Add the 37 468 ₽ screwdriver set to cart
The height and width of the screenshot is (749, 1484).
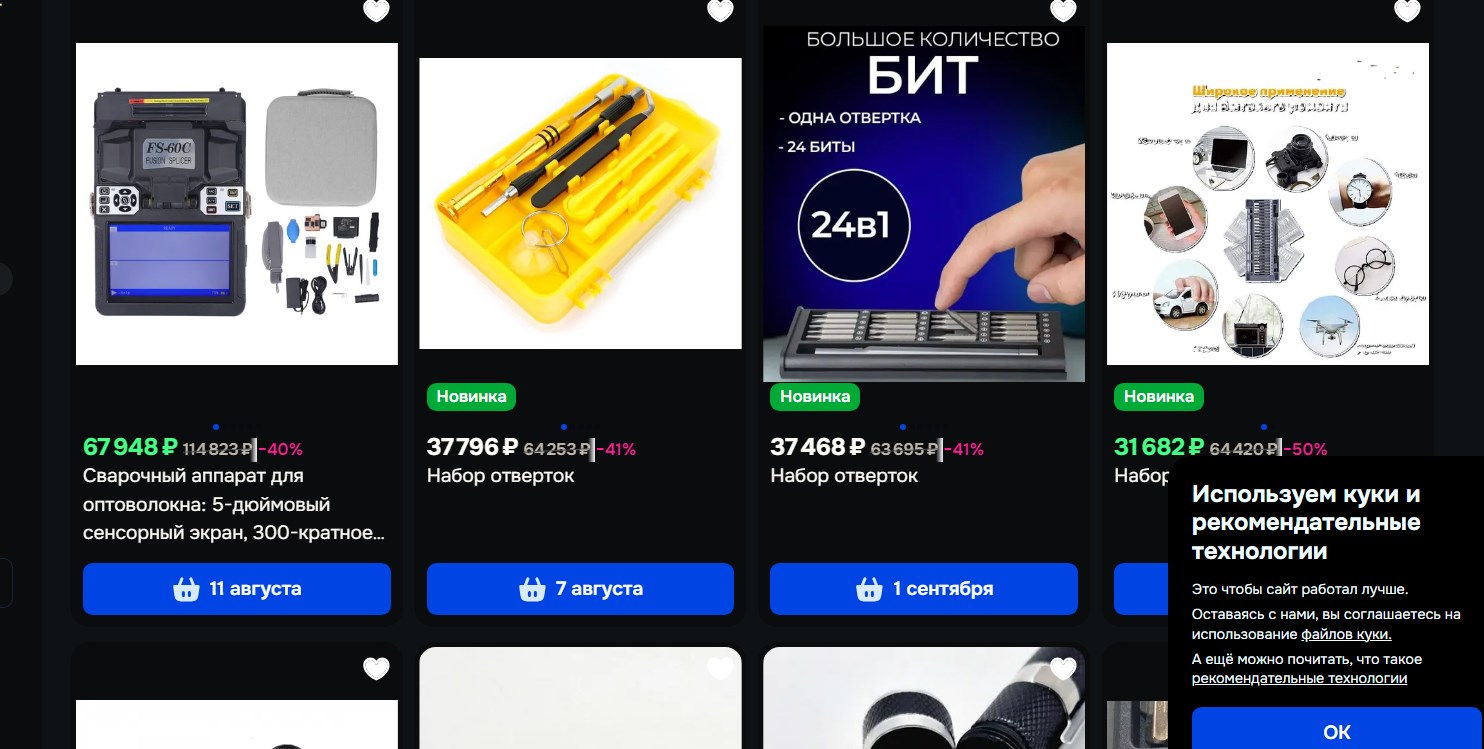(924, 589)
